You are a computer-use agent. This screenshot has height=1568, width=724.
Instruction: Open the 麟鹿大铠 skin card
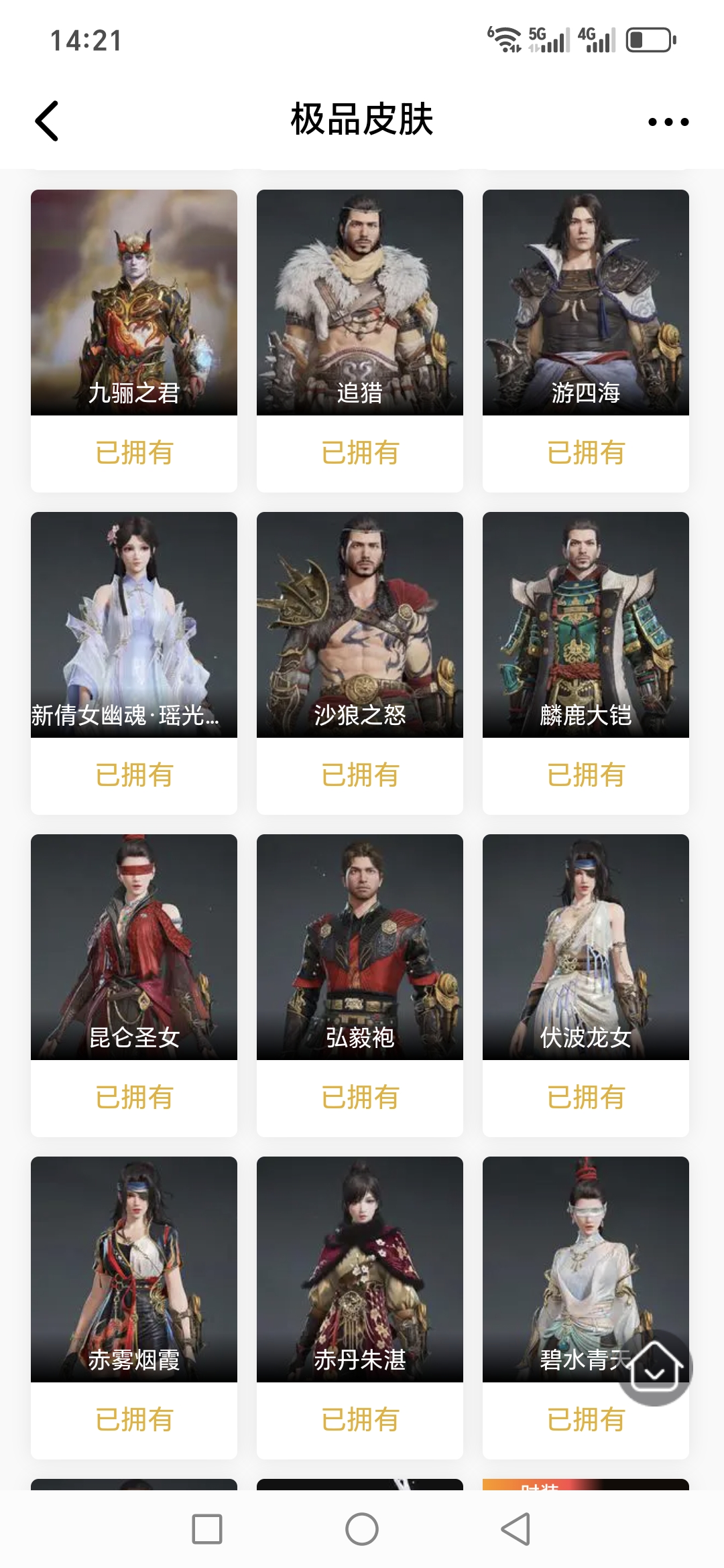586,625
